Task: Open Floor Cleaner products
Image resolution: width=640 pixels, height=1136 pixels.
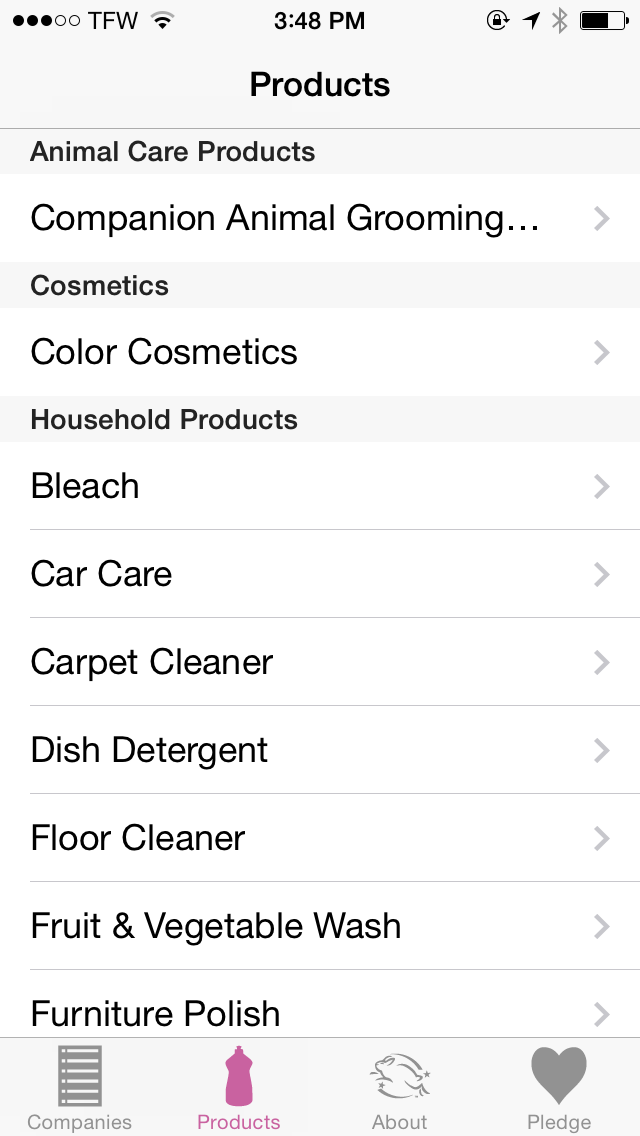Action: point(320,838)
